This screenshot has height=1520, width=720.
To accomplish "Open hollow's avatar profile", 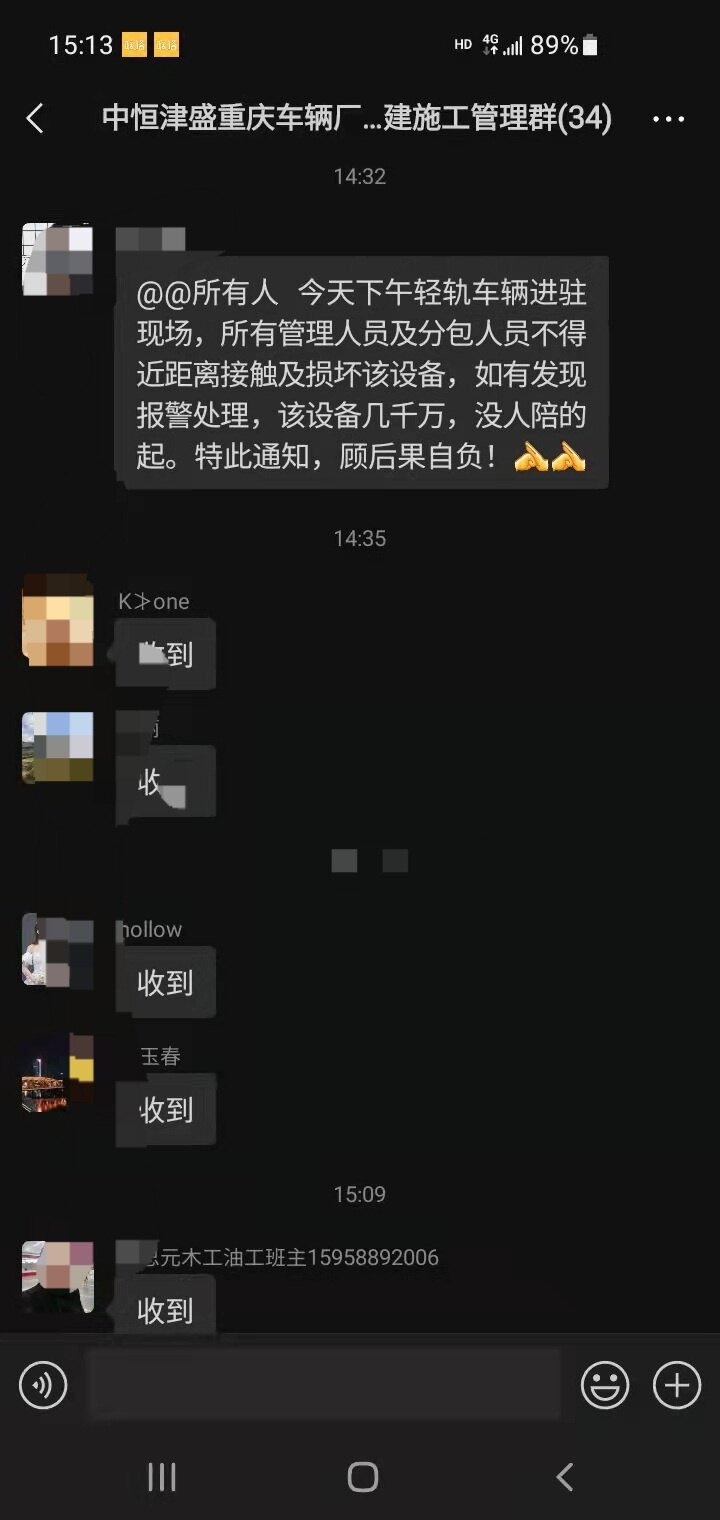I will 58,949.
